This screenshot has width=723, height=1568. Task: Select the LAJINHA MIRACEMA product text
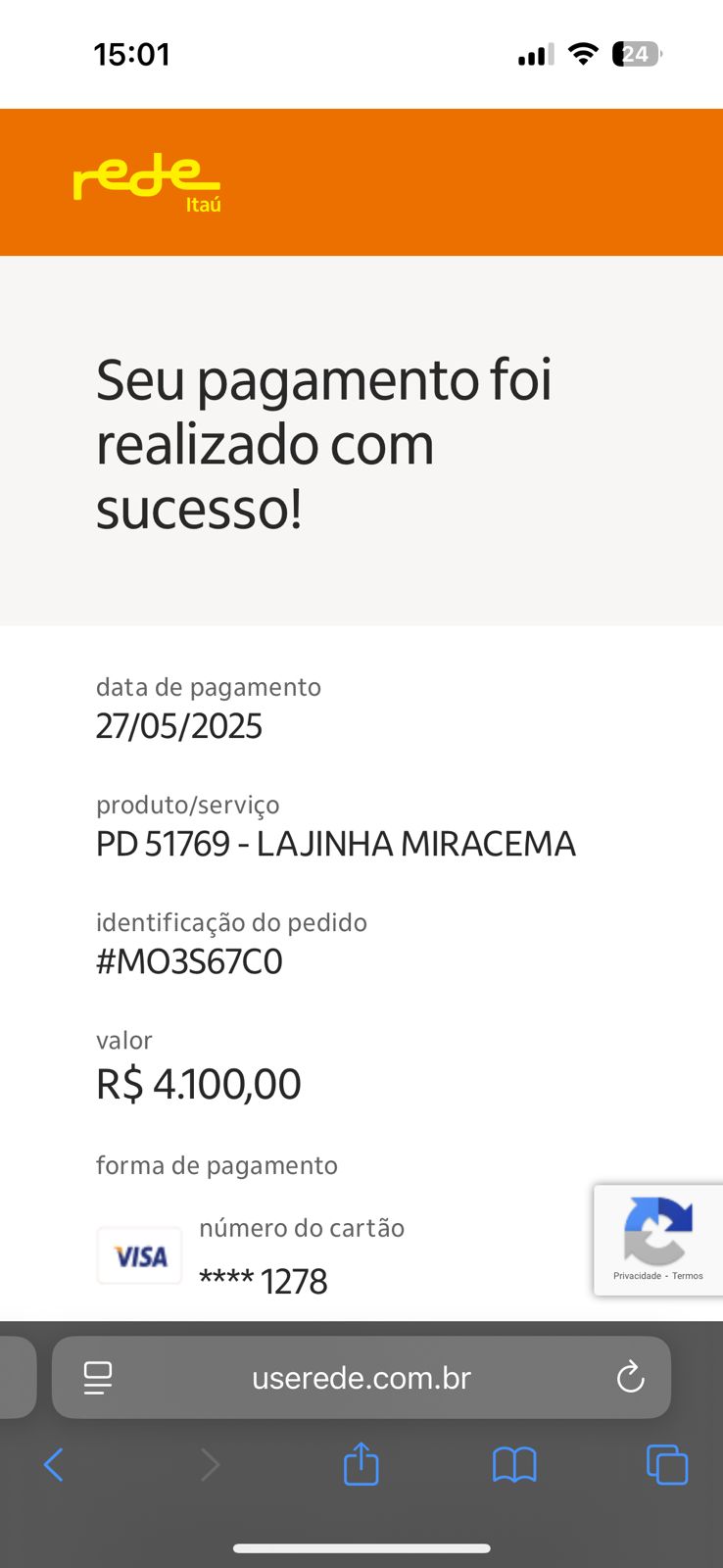(336, 844)
